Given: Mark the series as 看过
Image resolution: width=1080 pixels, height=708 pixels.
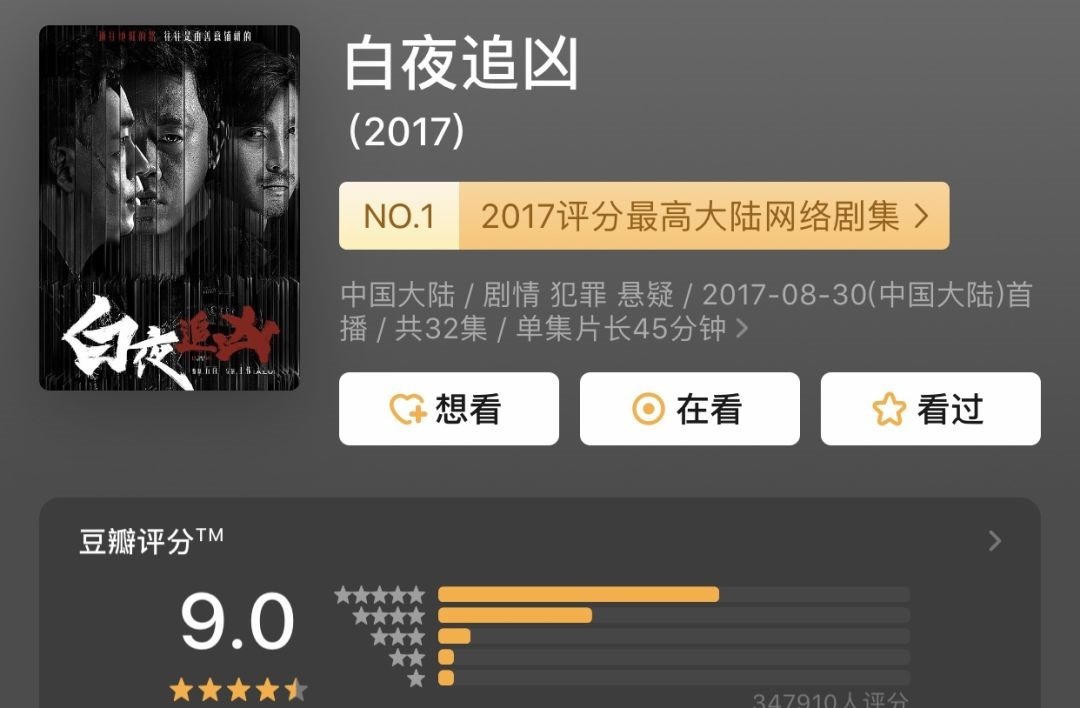Looking at the screenshot, I should (931, 409).
